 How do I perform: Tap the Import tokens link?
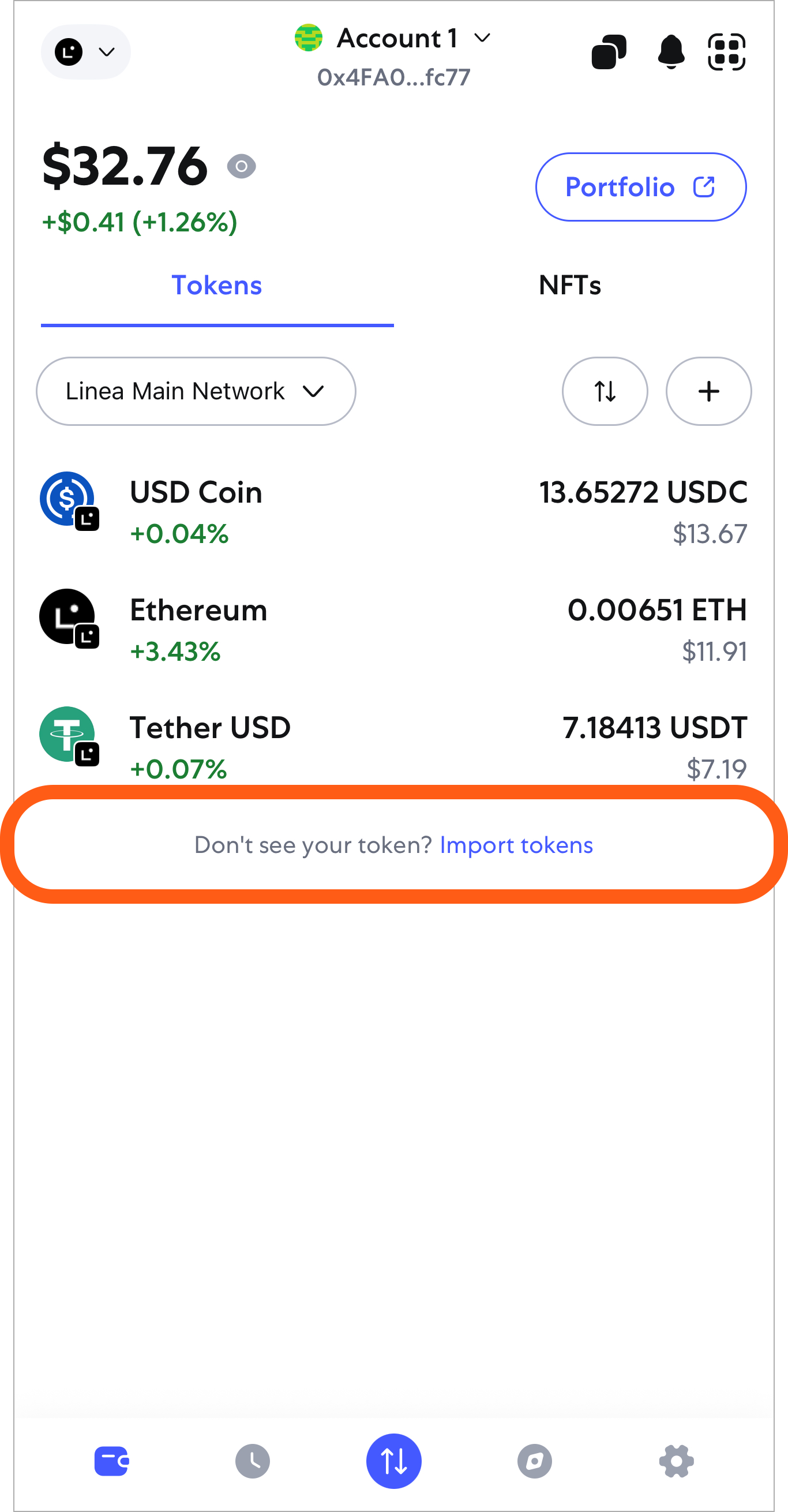[x=516, y=846]
